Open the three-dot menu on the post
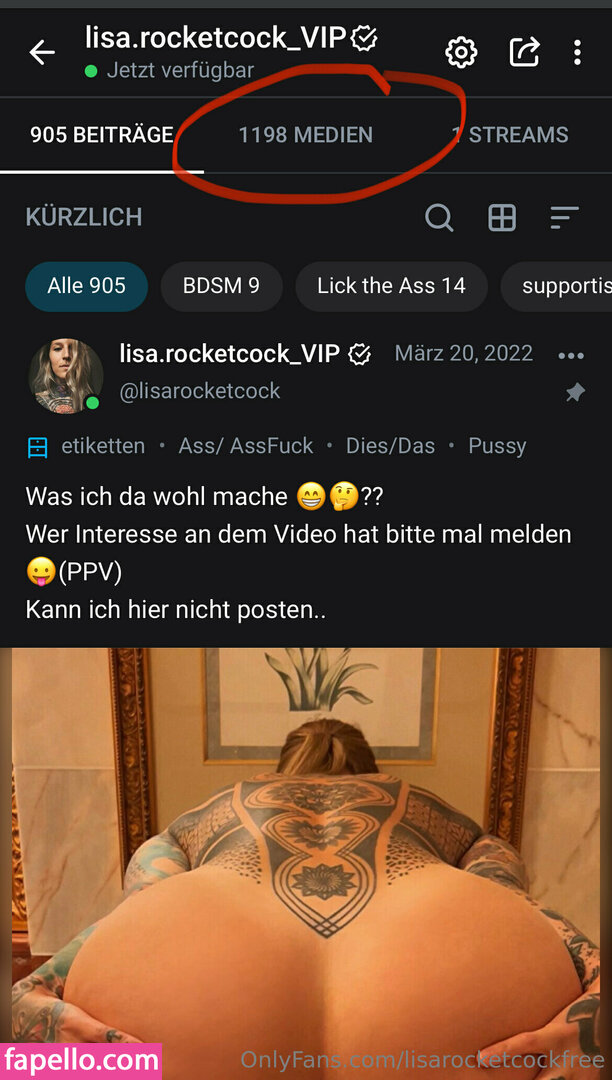The height and width of the screenshot is (1080, 612). (571, 355)
